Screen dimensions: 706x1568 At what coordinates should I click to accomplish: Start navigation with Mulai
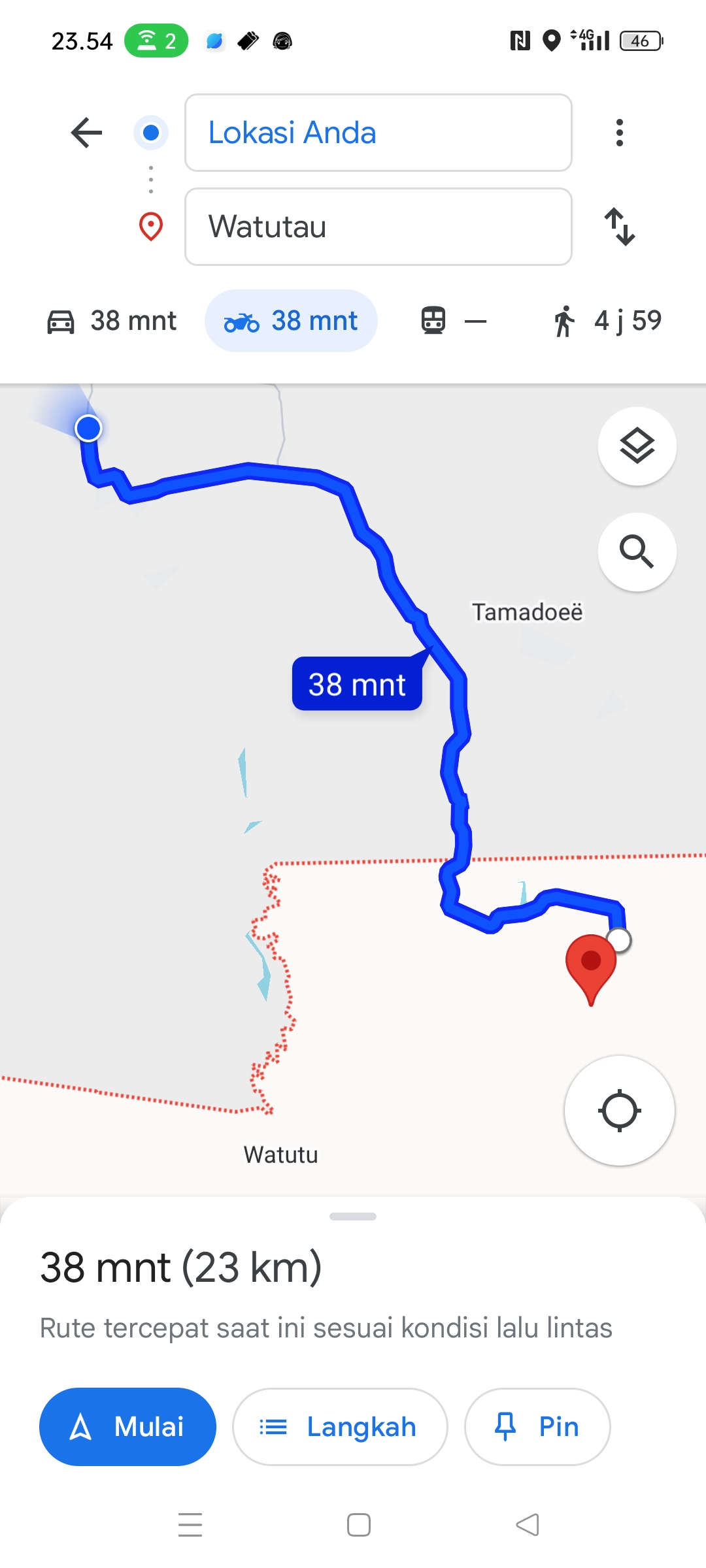[127, 1427]
